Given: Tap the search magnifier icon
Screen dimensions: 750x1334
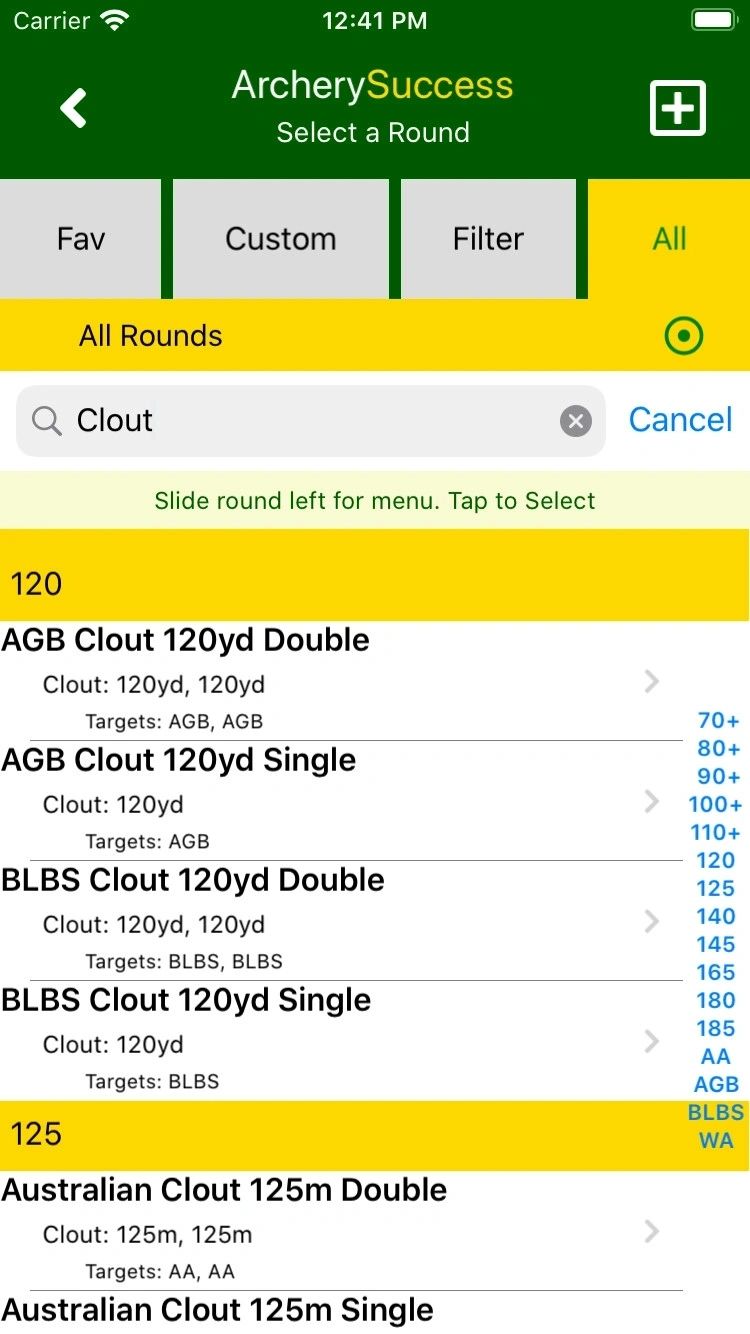Looking at the screenshot, I should pyautogui.click(x=45, y=420).
